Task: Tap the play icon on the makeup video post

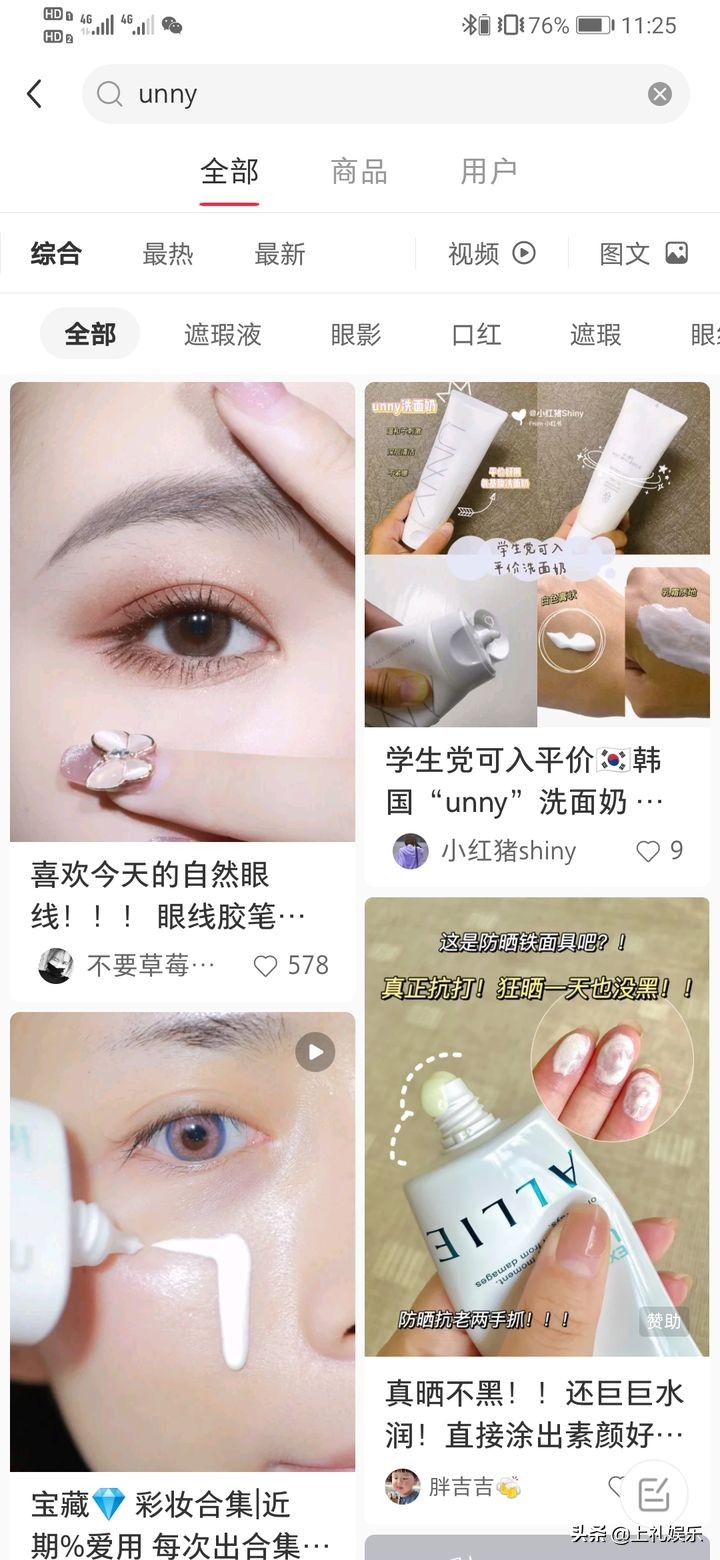Action: [x=315, y=1051]
